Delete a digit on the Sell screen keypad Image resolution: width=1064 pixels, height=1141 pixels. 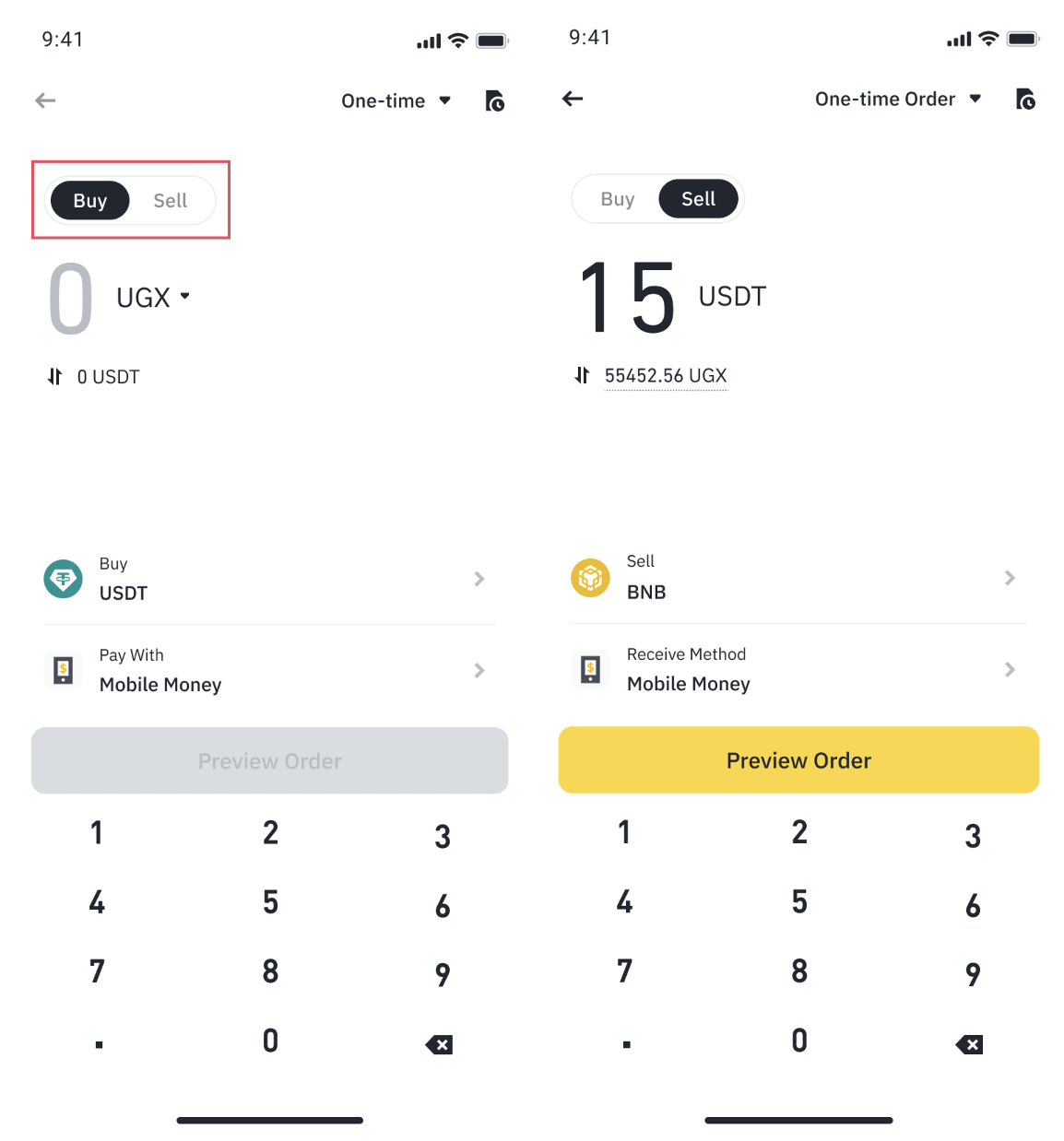click(970, 1044)
